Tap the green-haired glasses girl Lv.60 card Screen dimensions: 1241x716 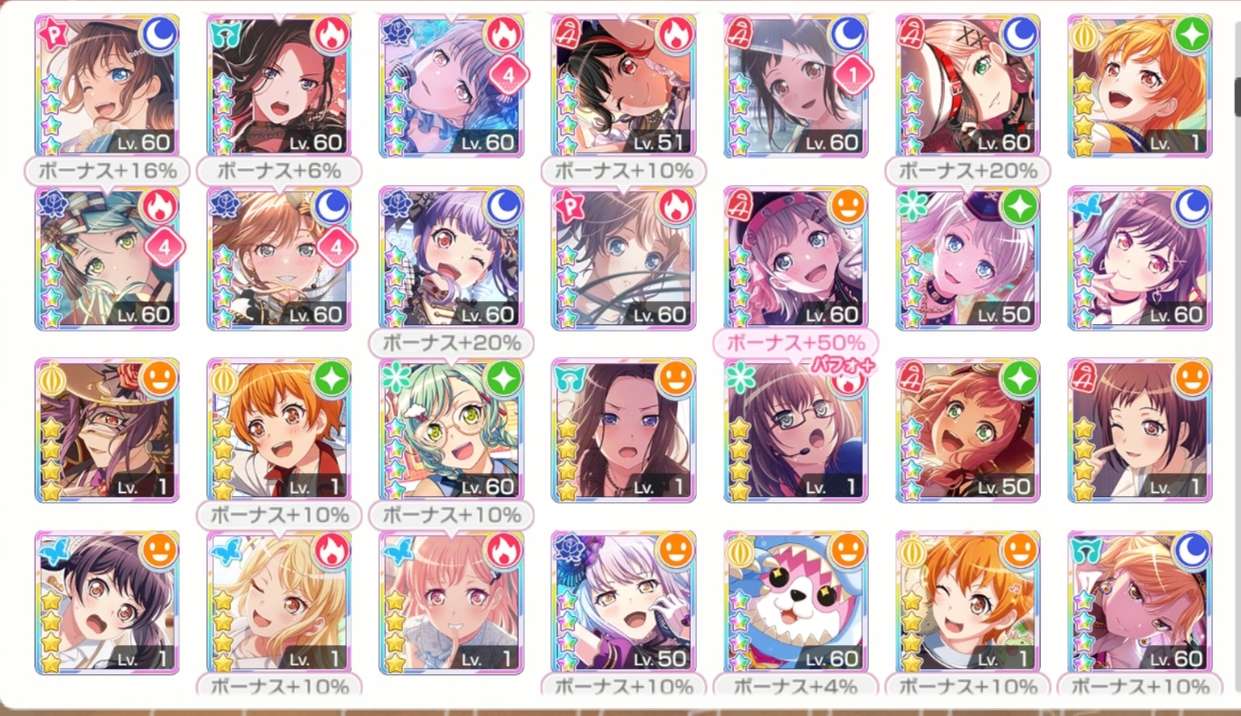click(x=451, y=431)
